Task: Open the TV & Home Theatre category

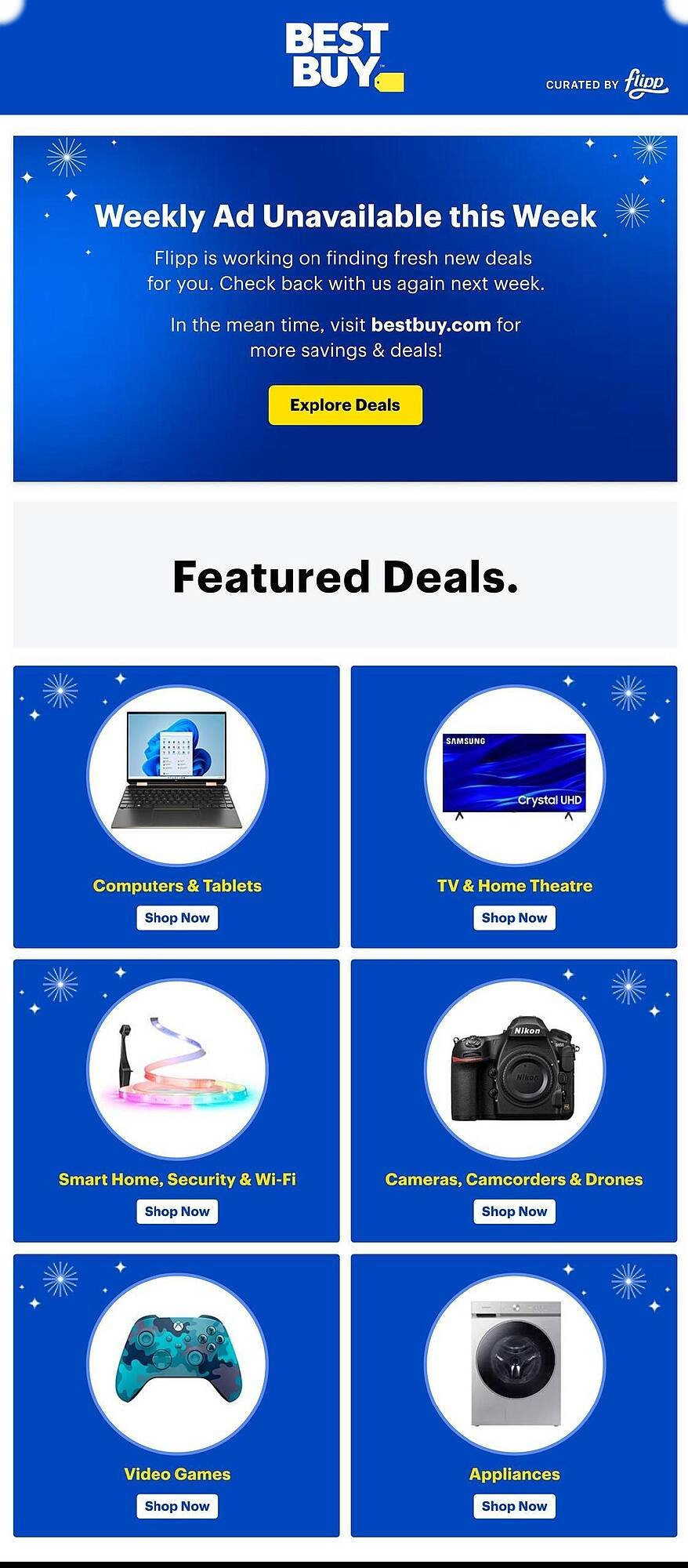Action: coord(514,885)
